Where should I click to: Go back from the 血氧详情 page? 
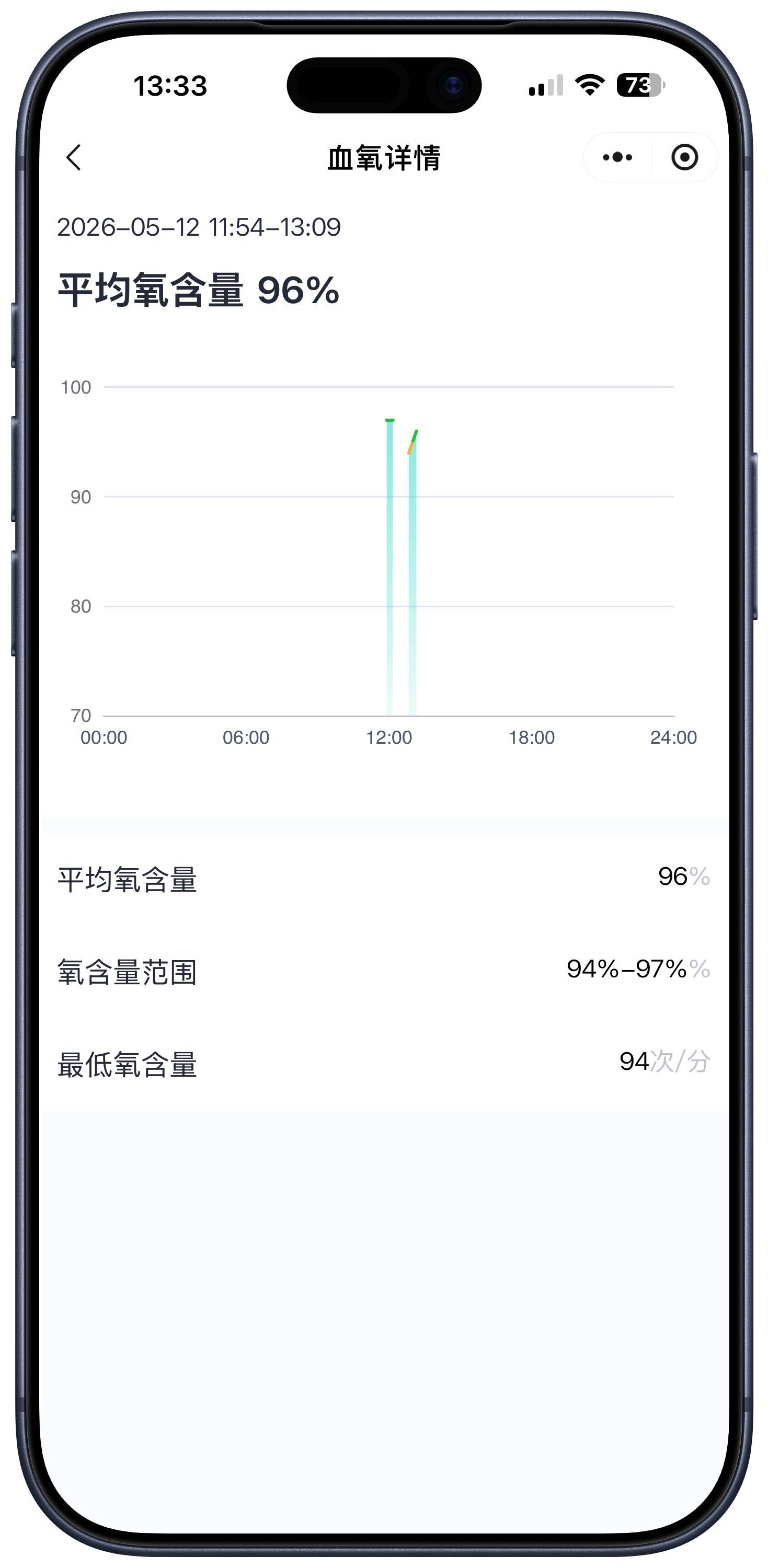tap(74, 158)
